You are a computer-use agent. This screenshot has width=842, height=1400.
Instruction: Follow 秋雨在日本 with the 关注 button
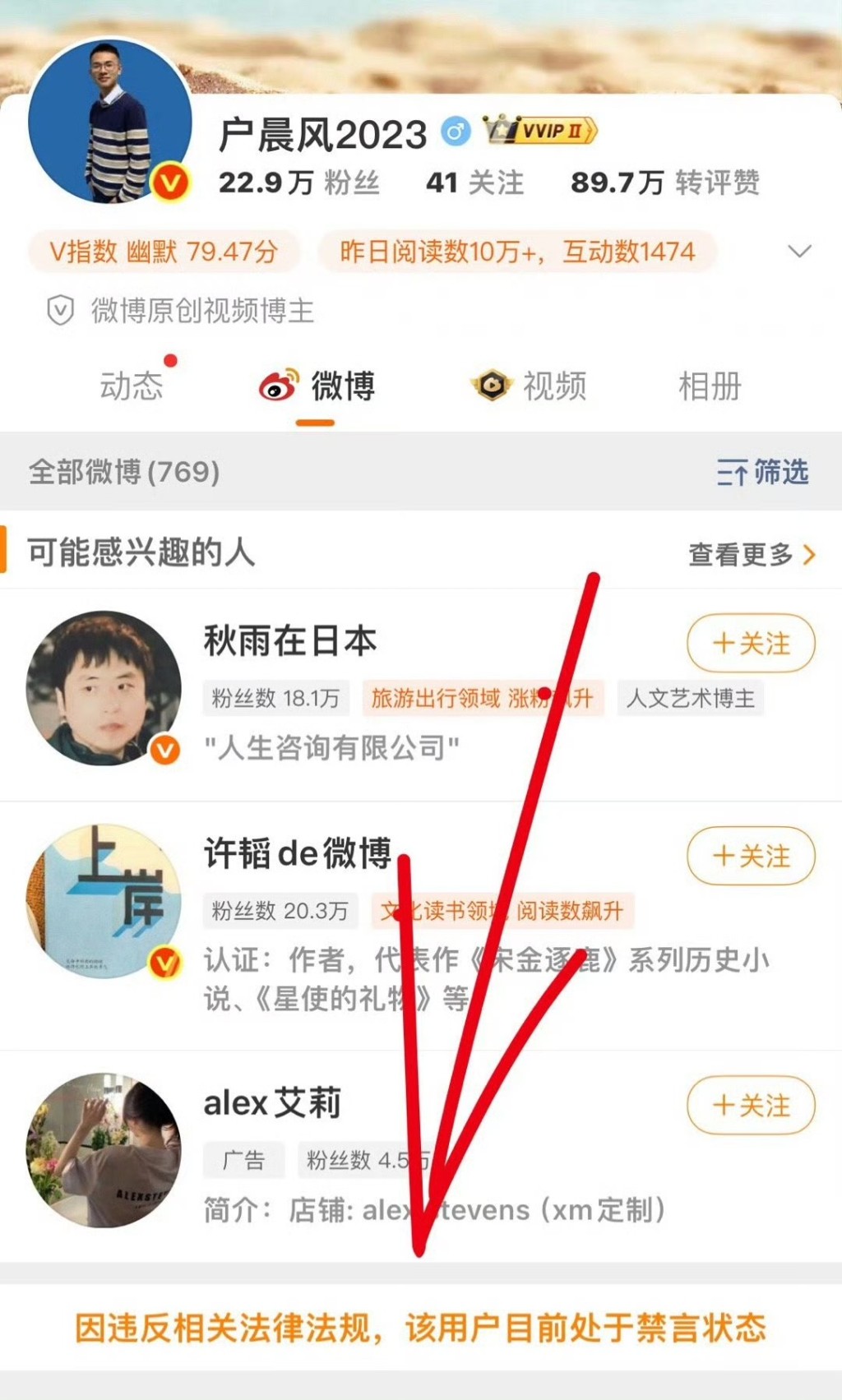pos(749,645)
